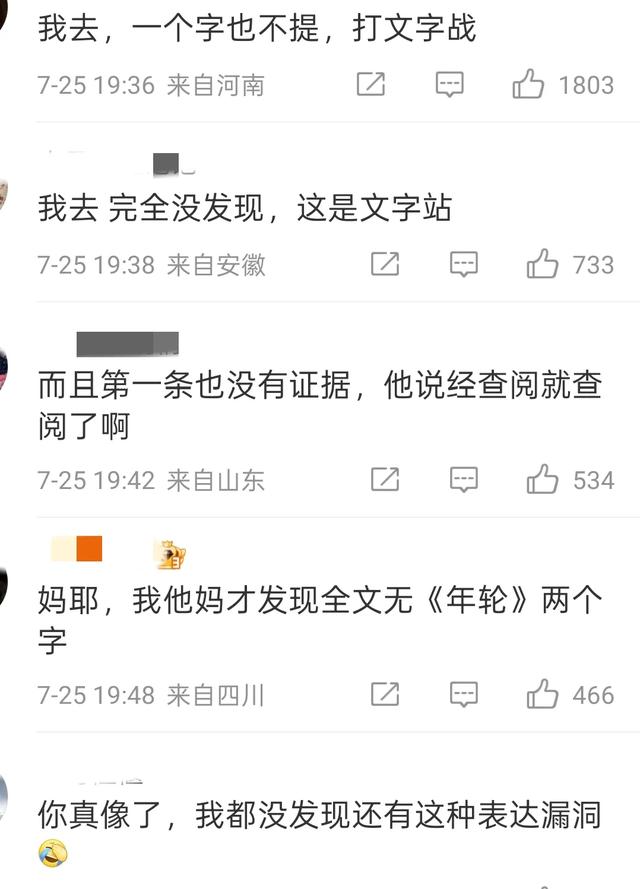Like the comment from 河南 with 1803 likes

coord(528,85)
